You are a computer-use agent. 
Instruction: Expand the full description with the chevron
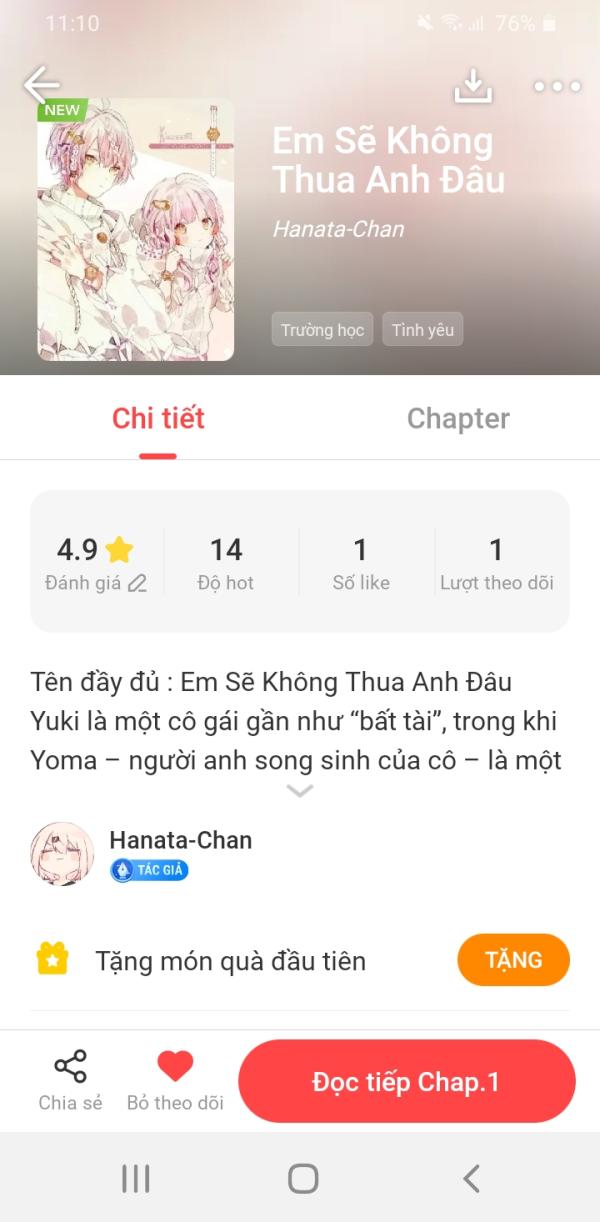[300, 791]
